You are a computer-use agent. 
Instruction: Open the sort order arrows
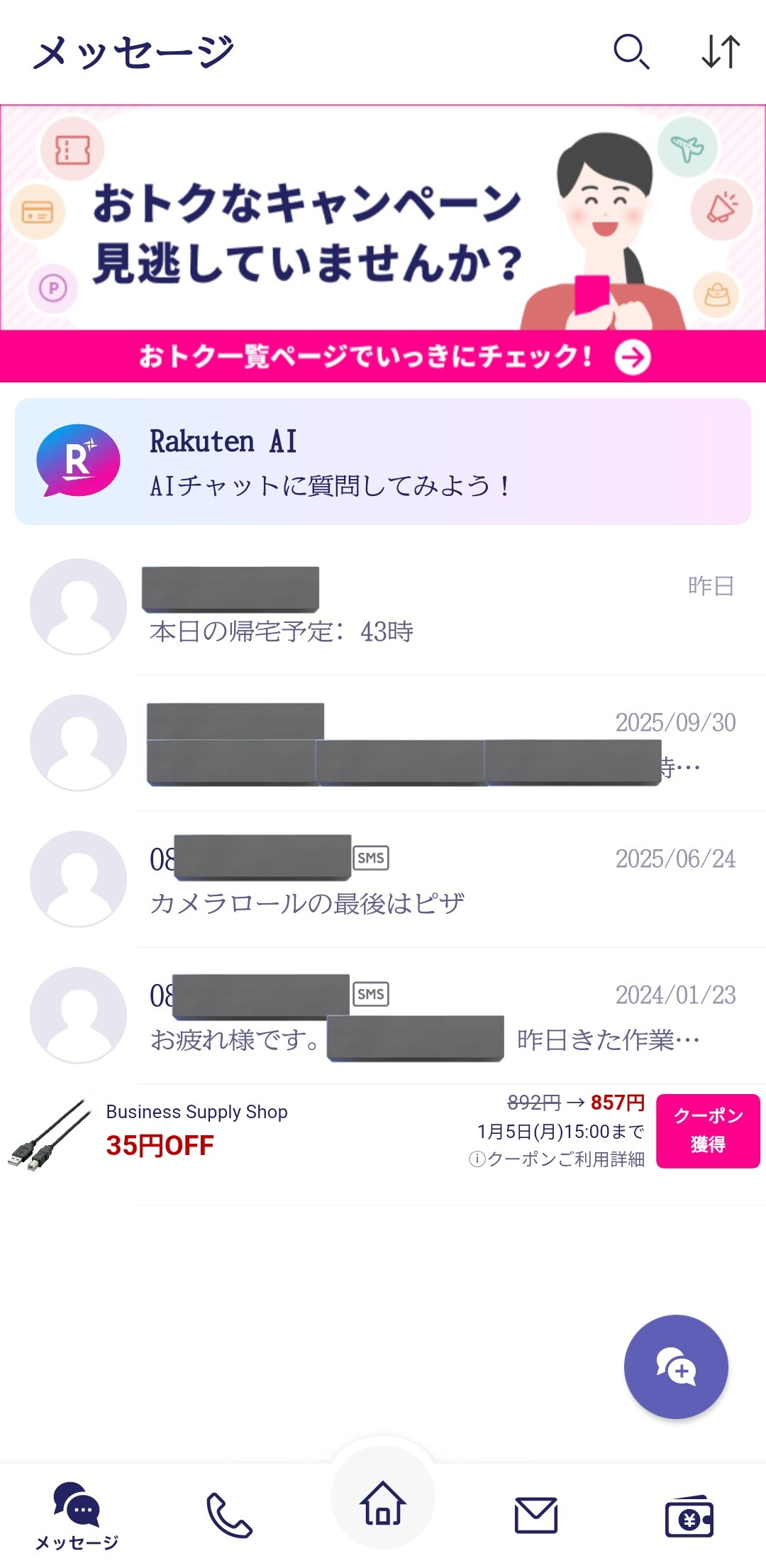pyautogui.click(x=721, y=52)
